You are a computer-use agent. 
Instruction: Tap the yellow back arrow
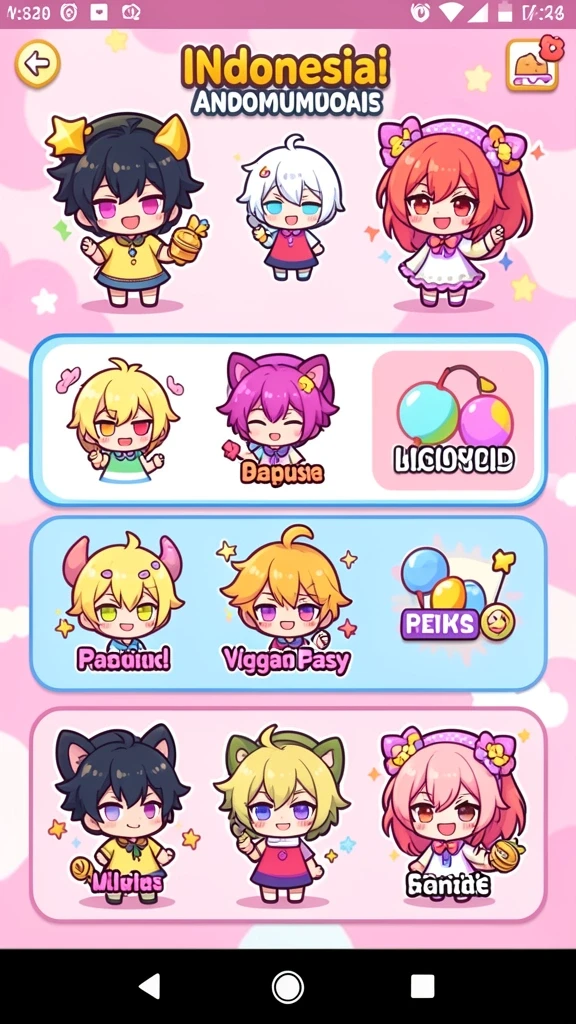click(37, 64)
